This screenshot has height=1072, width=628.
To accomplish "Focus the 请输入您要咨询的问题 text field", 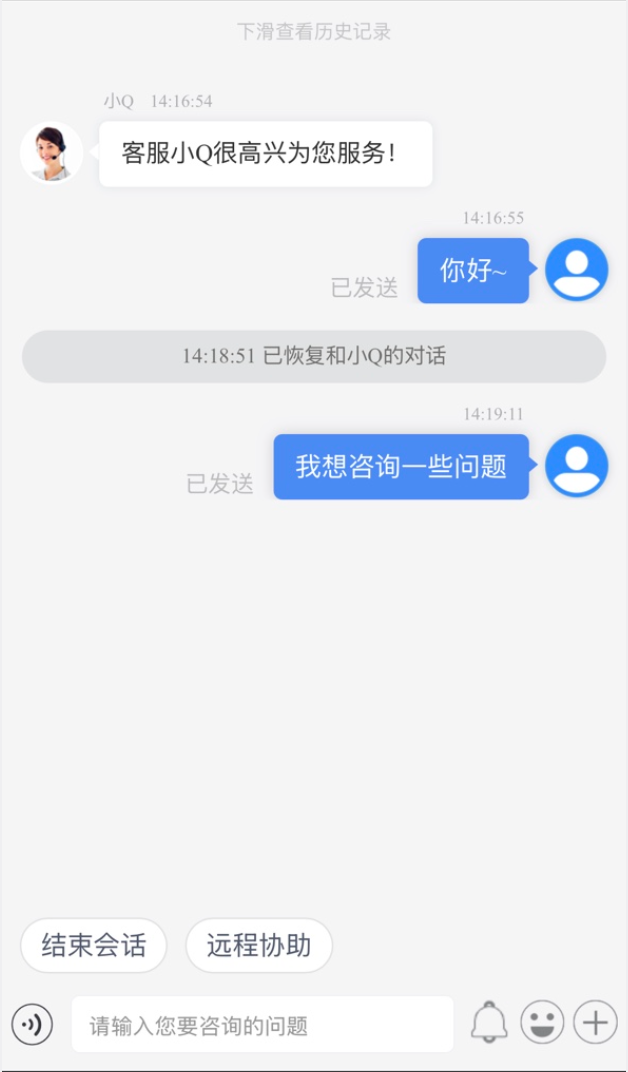I will click(x=262, y=1024).
